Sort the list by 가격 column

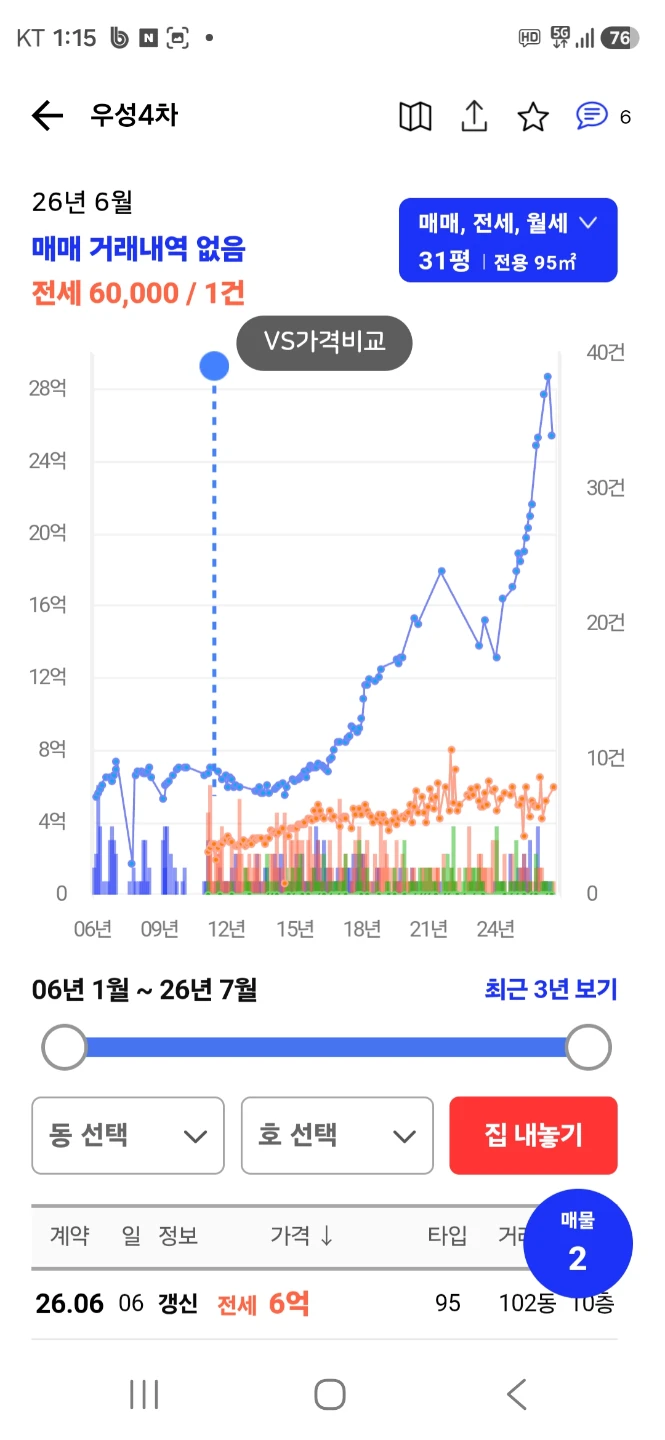(x=302, y=1236)
